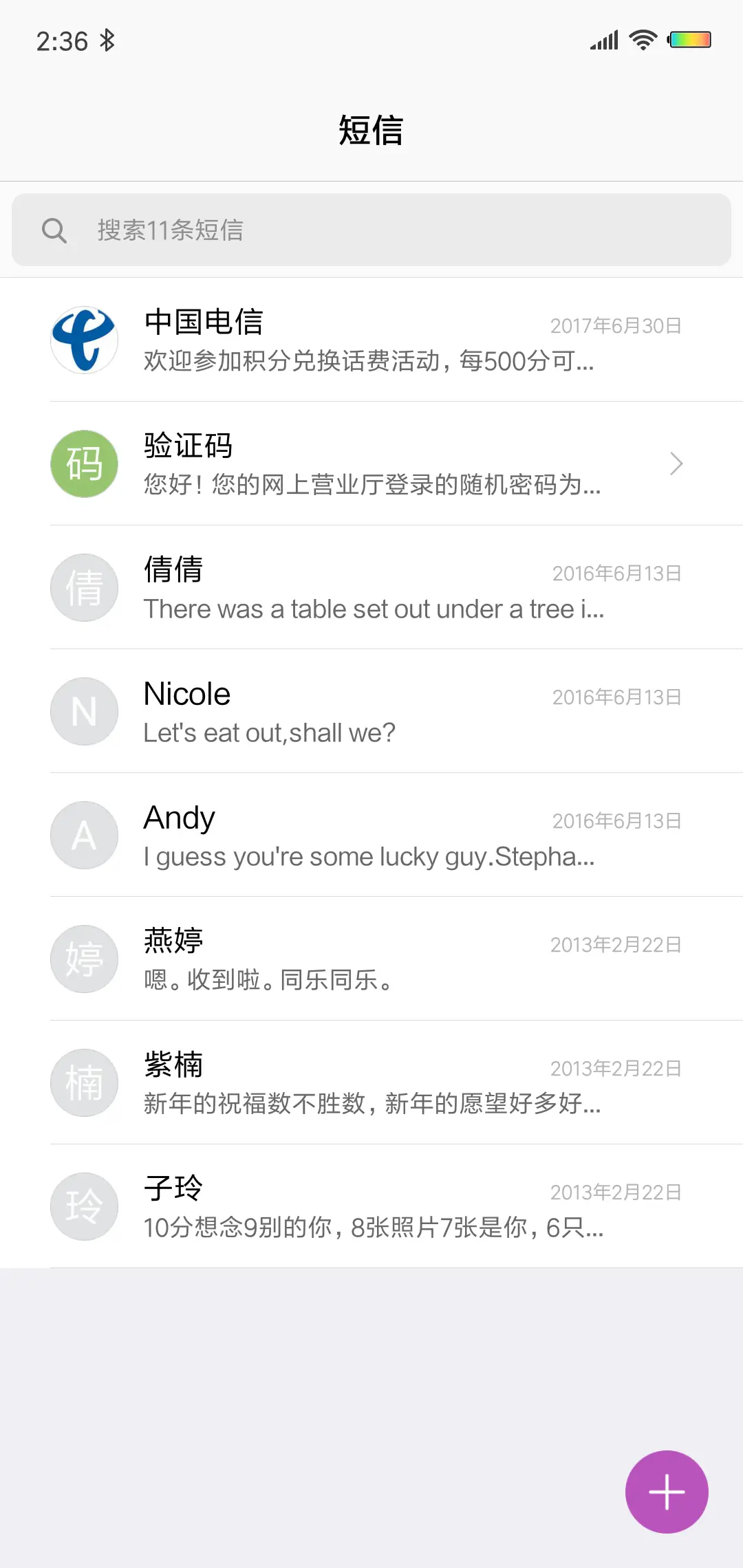Screen dimensions: 743x1568
Task: Open the 中国电信 message thread
Action: coord(371,340)
